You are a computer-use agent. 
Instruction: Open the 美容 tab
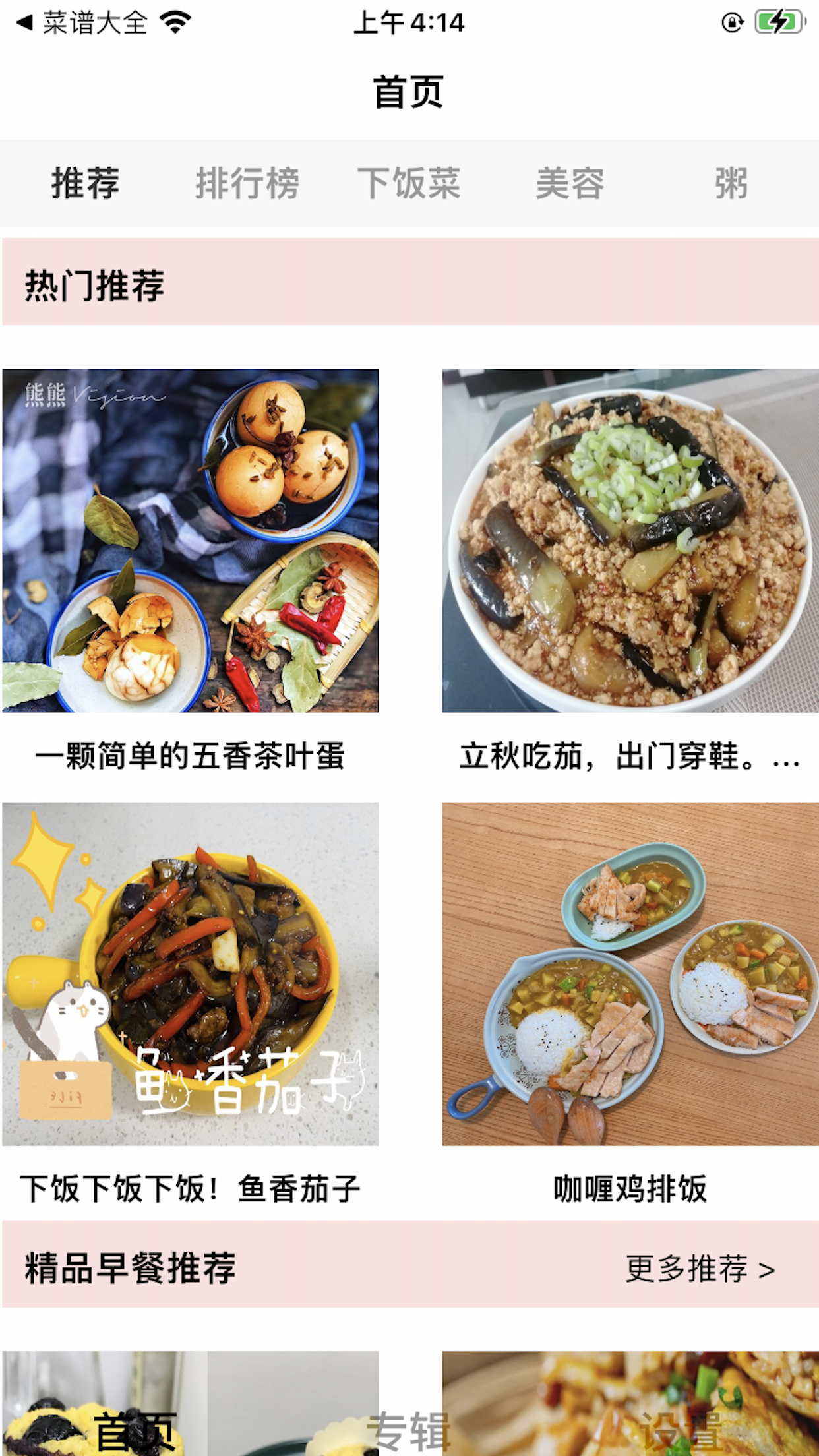click(x=570, y=183)
